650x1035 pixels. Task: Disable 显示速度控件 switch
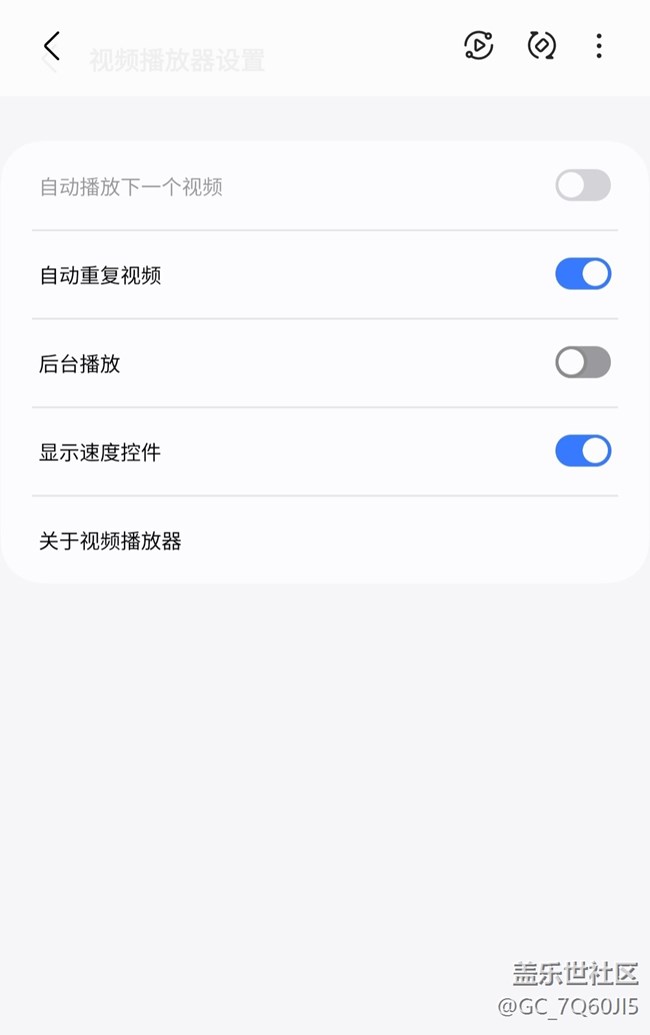tap(583, 451)
